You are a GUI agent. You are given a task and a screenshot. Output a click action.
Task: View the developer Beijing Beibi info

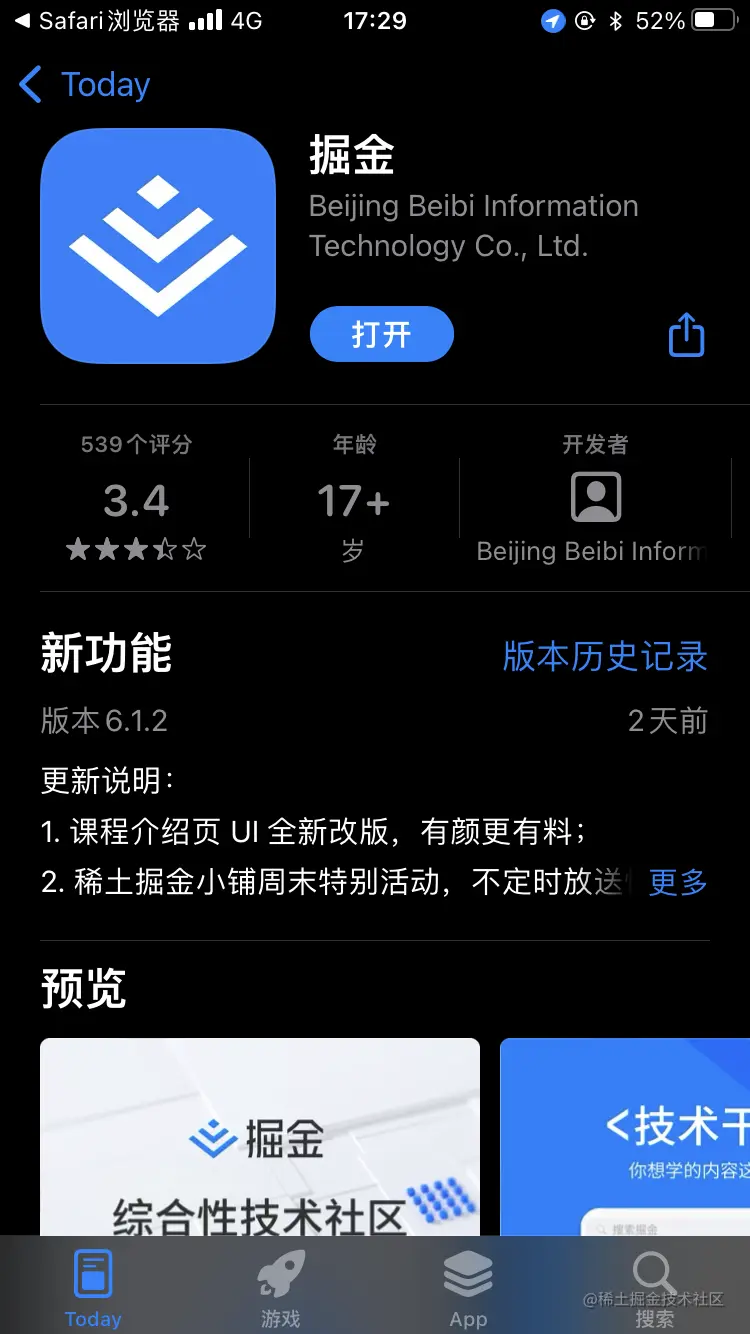click(x=595, y=500)
